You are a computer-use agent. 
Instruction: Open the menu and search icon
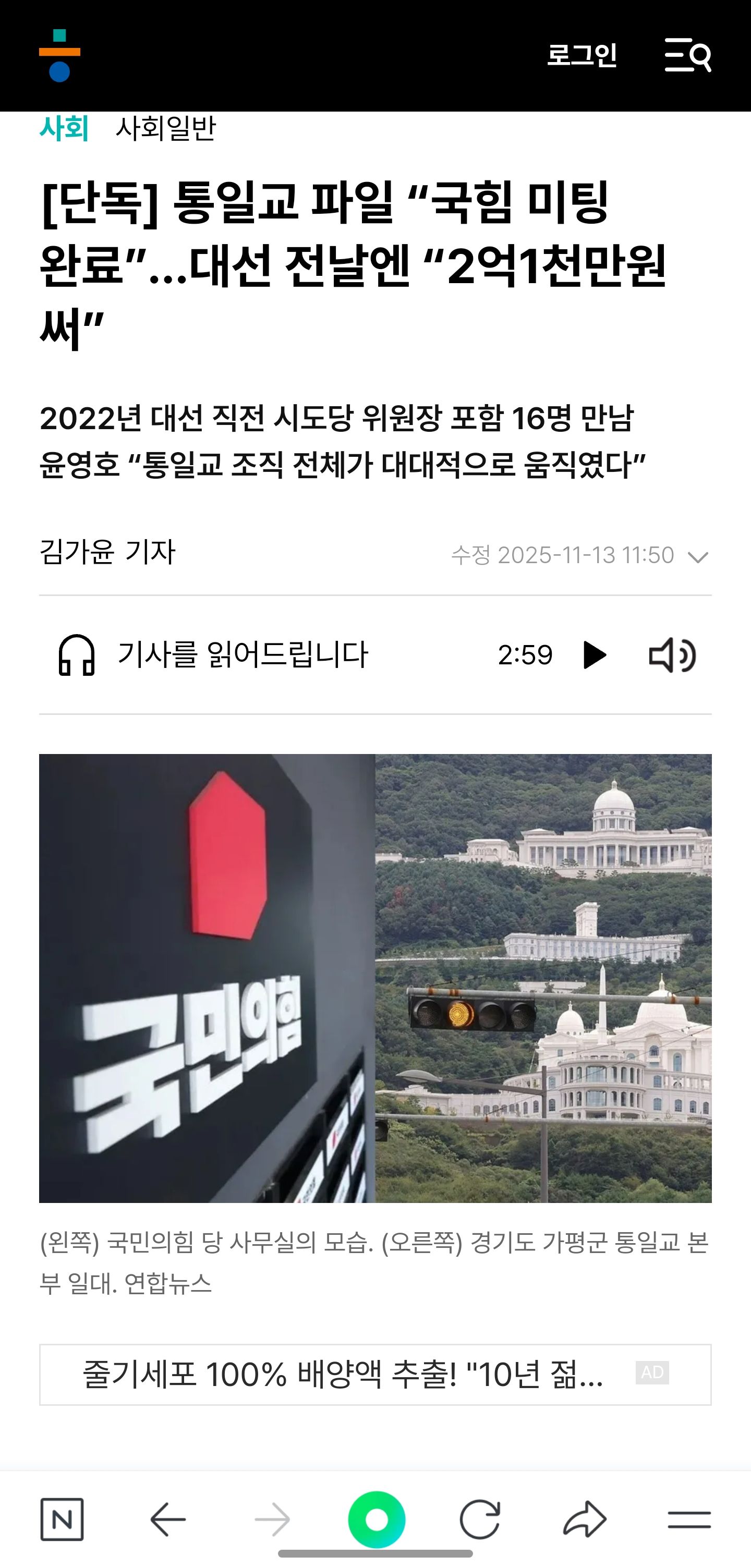point(688,55)
